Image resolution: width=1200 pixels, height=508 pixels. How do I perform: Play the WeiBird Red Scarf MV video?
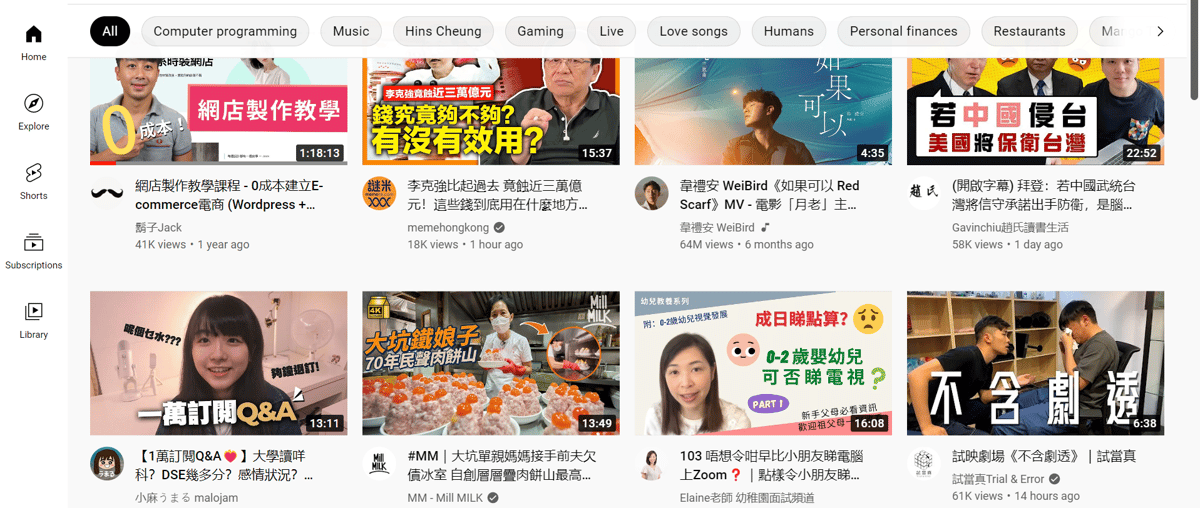(763, 110)
